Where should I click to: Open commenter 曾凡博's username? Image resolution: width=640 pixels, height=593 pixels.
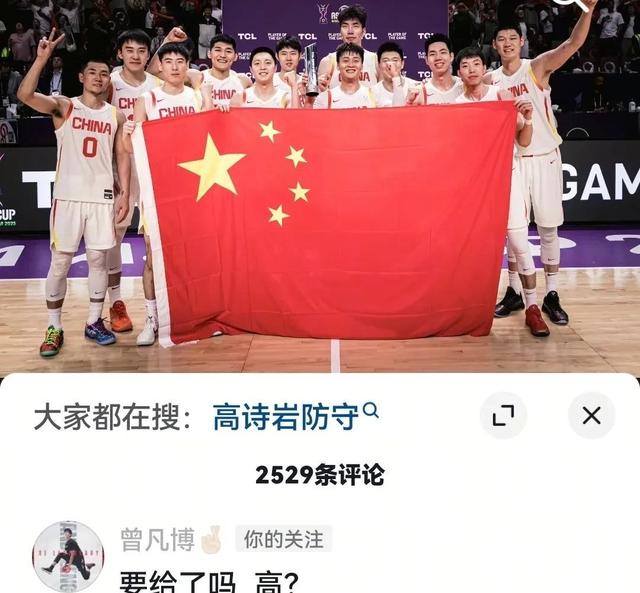(x=157, y=539)
